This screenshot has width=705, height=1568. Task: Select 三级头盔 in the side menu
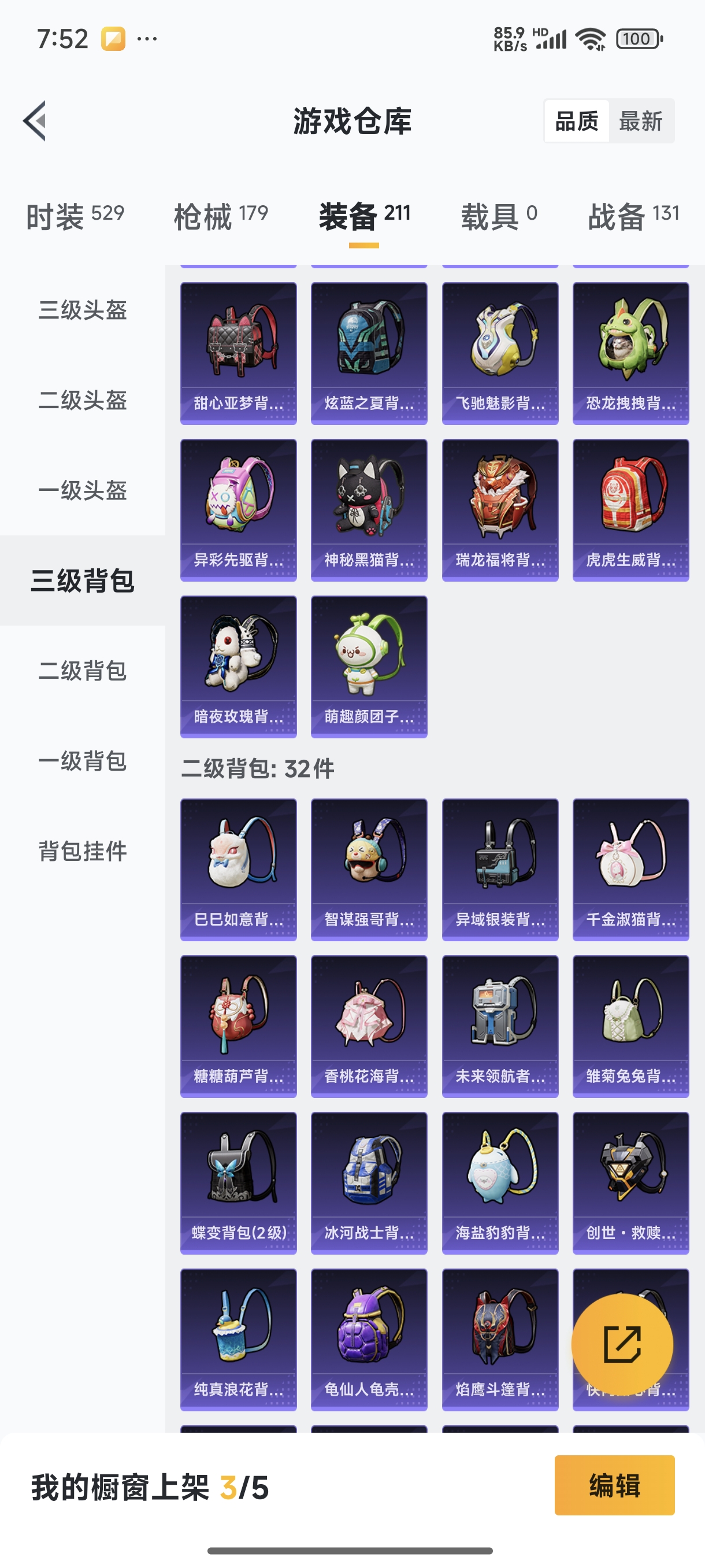[83, 310]
